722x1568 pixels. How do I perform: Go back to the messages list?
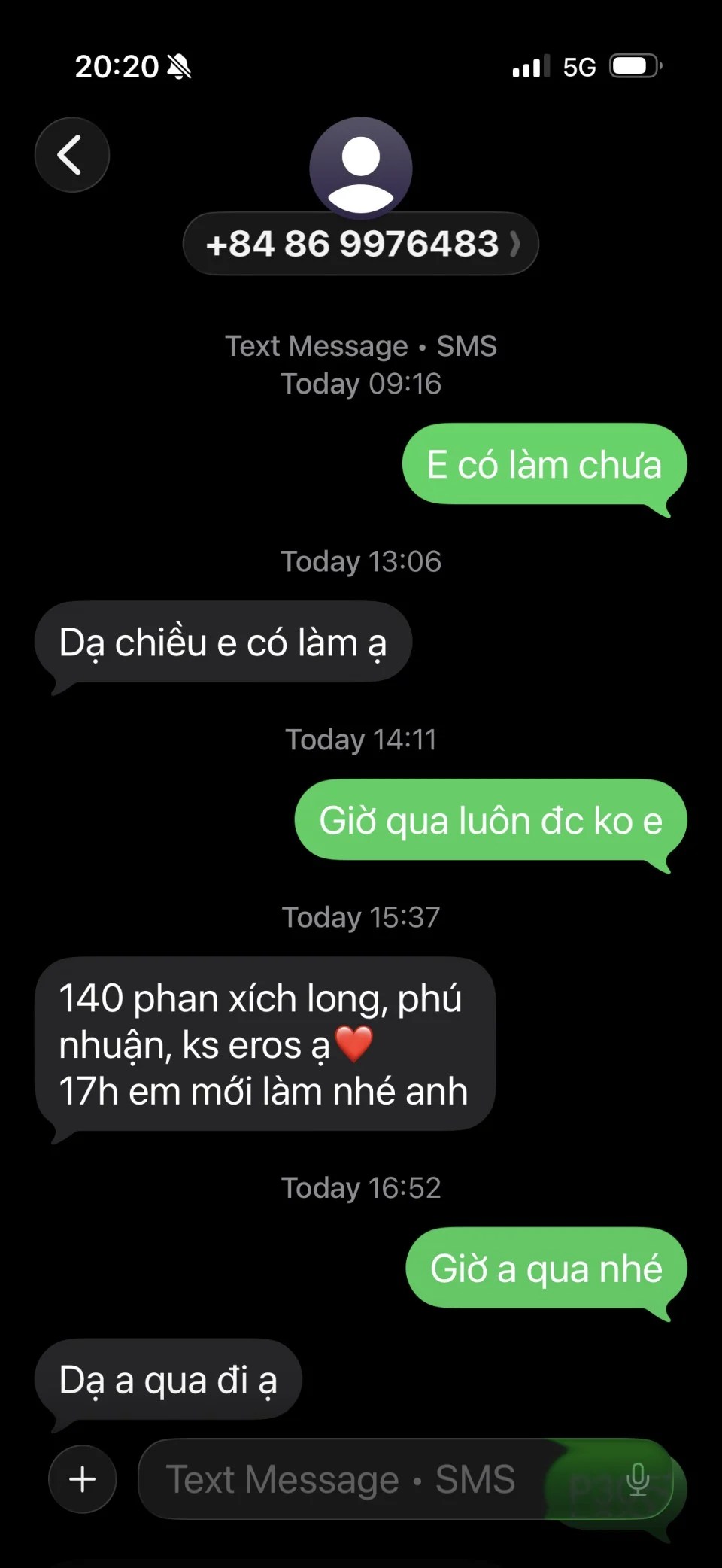[x=71, y=155]
